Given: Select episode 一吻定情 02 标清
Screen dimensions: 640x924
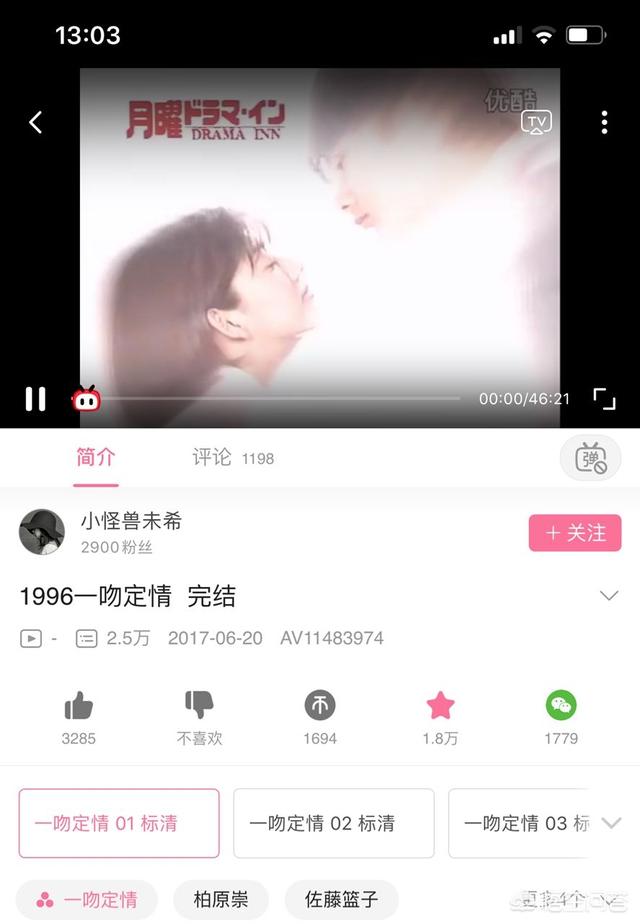Looking at the screenshot, I should [334, 823].
